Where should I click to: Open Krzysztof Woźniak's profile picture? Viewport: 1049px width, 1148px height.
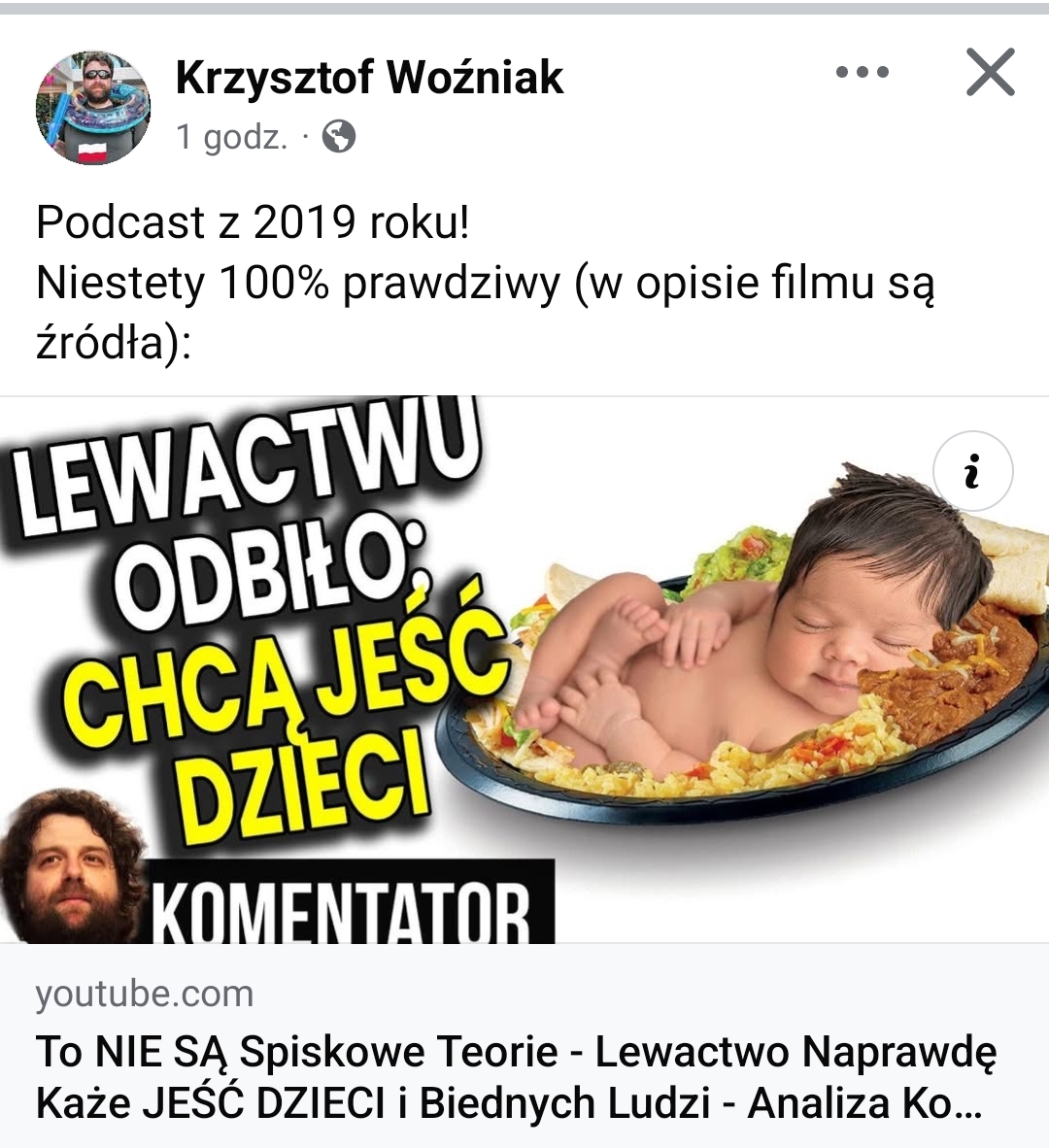pyautogui.click(x=93, y=108)
